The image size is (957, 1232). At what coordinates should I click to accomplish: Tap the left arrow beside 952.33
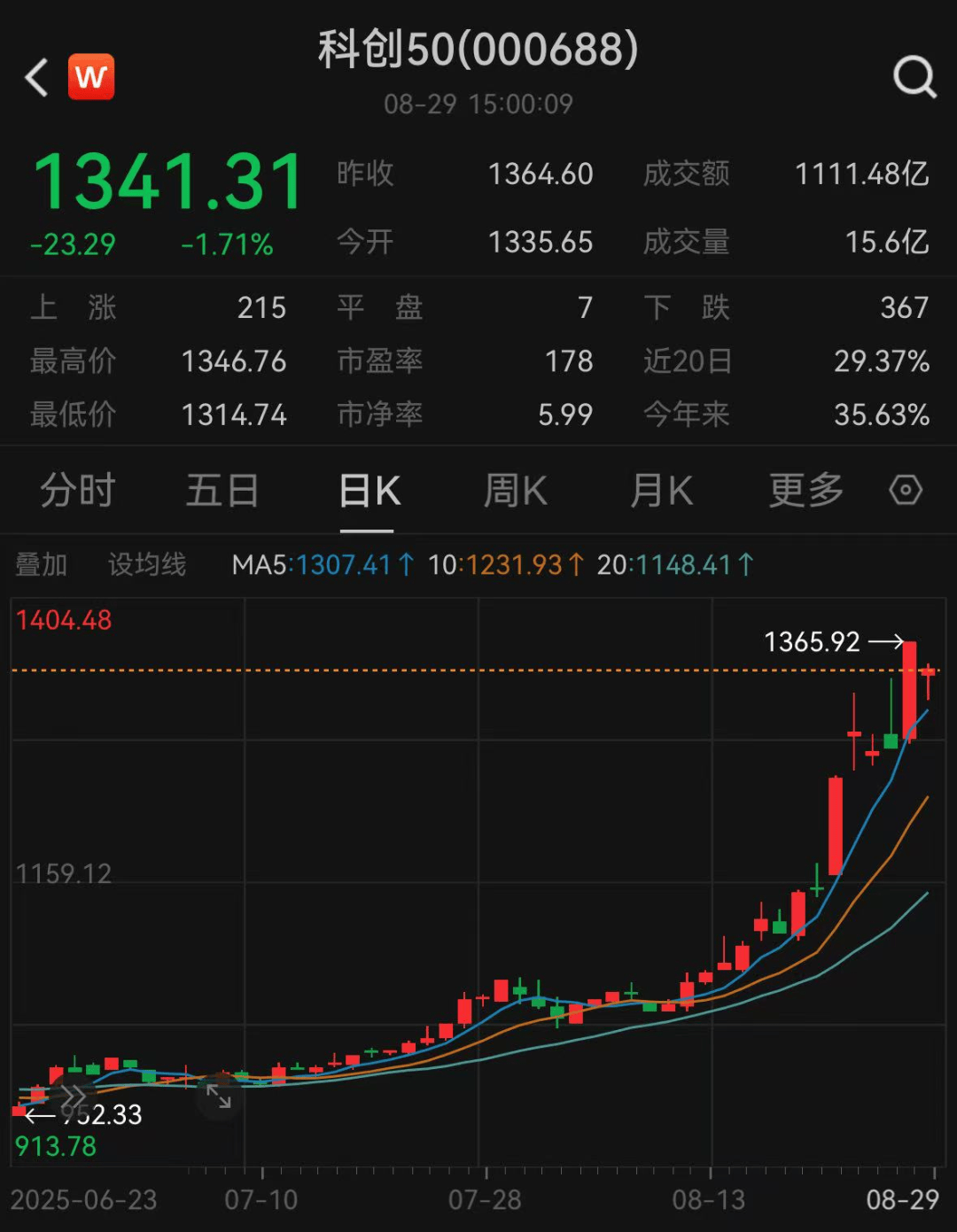(x=39, y=1117)
